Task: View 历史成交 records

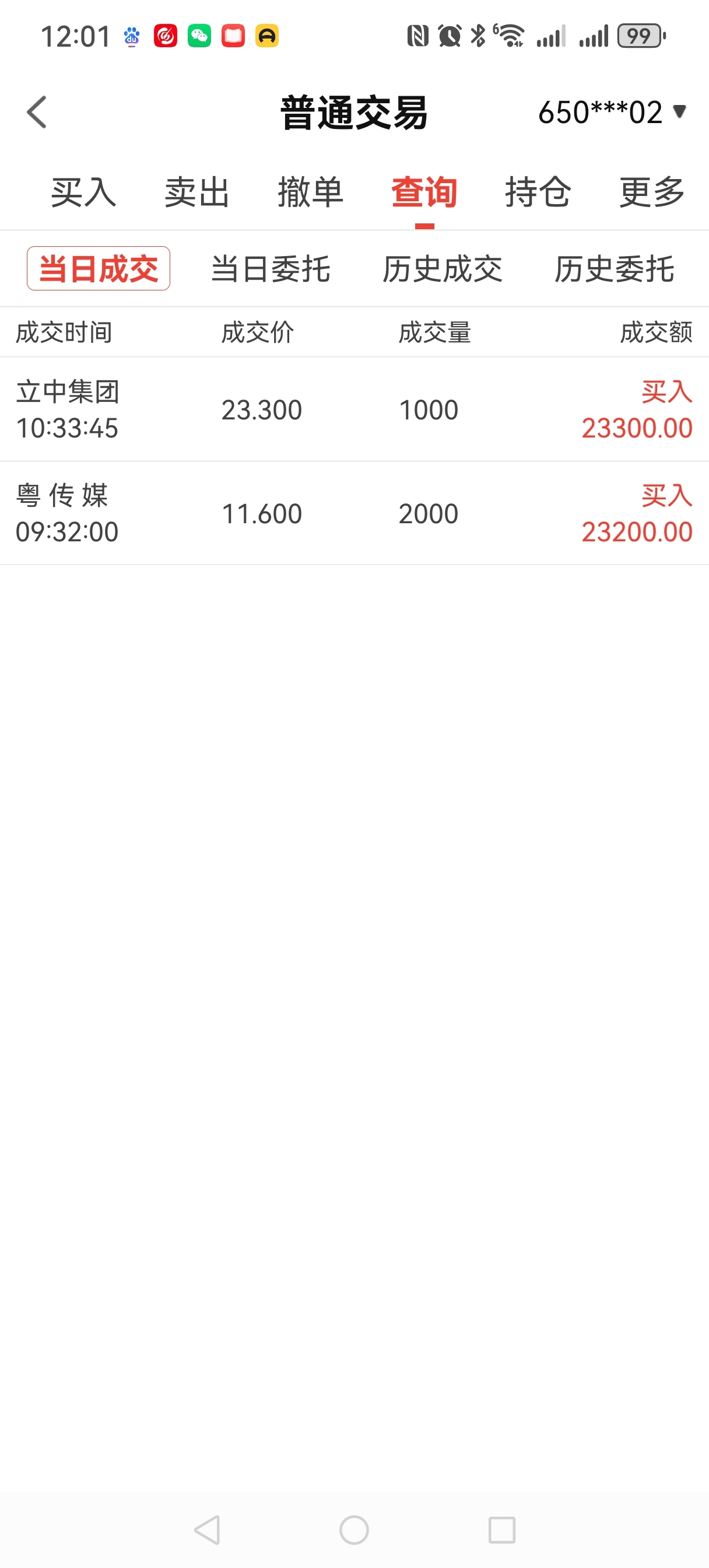Action: coord(443,268)
